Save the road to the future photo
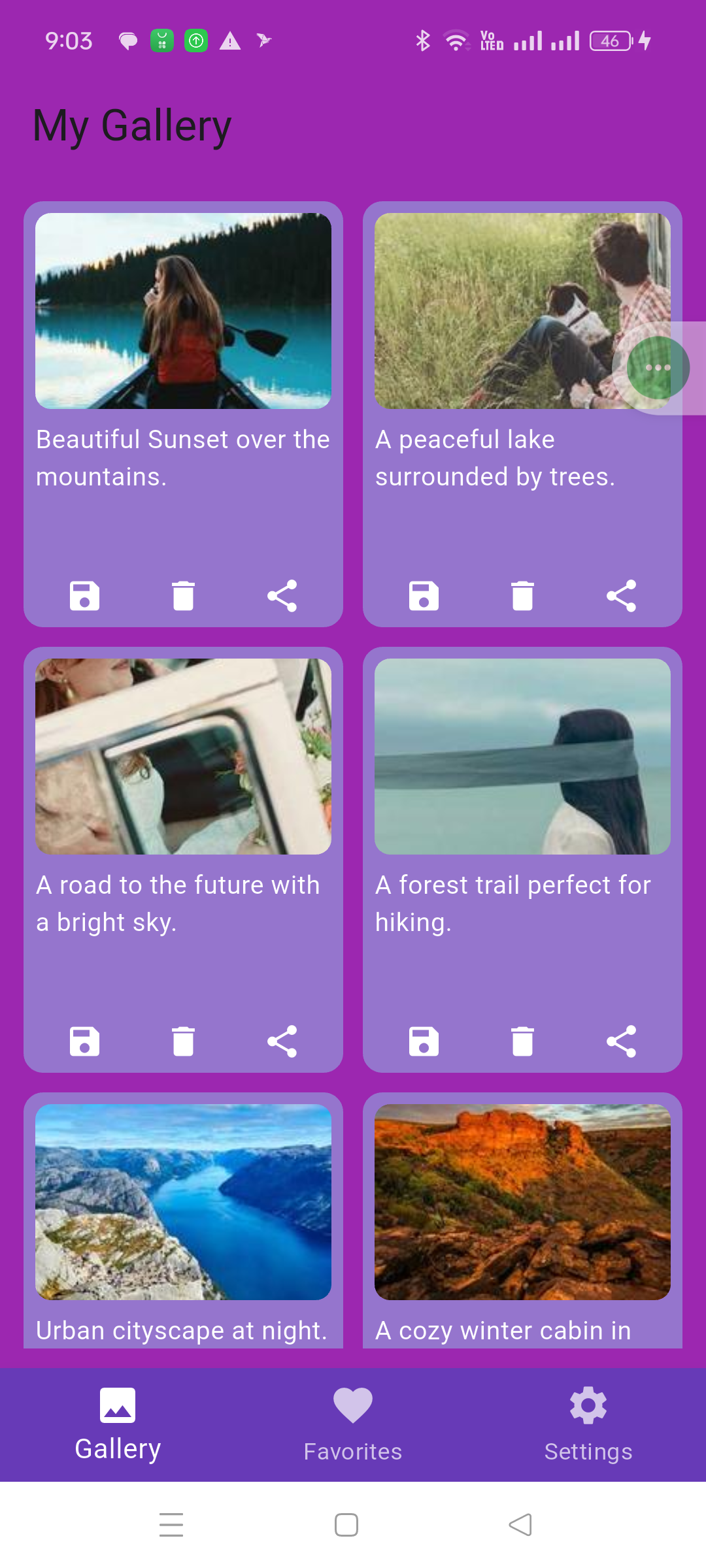 click(83, 1041)
